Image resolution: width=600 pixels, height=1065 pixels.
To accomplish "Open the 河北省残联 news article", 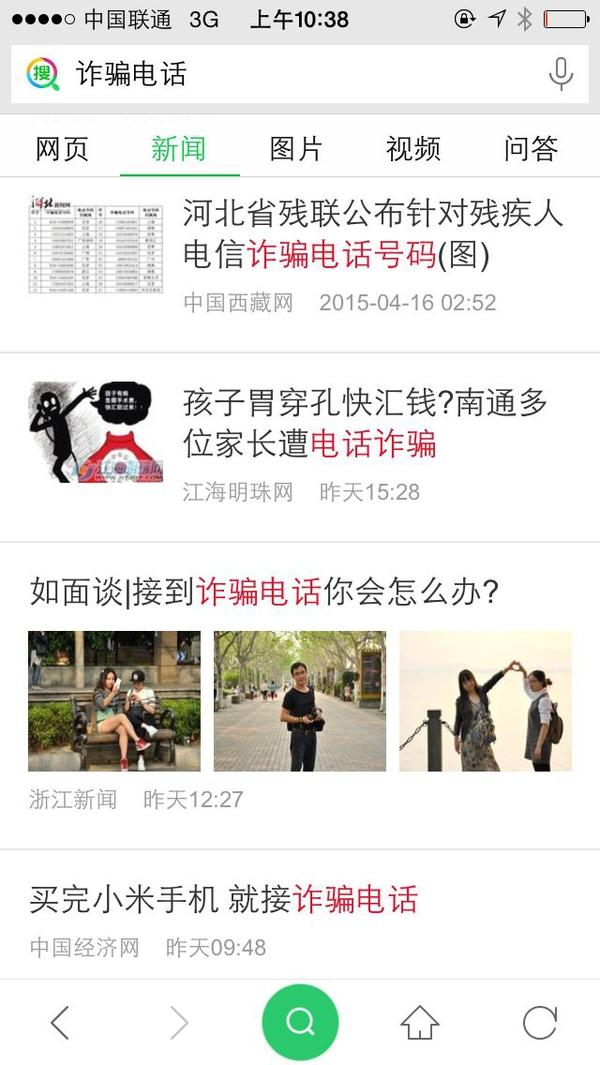I will coord(300,264).
